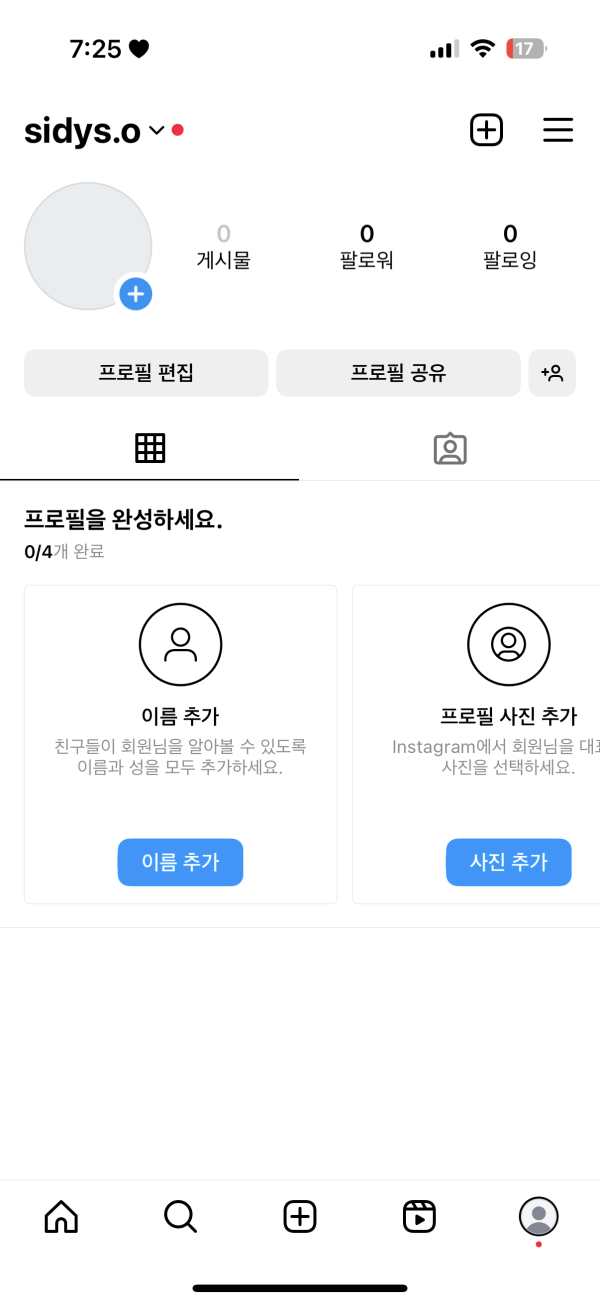Viewport: 600px width, 1304px height.
Task: View the 팔로워 followers list
Action: [366, 246]
